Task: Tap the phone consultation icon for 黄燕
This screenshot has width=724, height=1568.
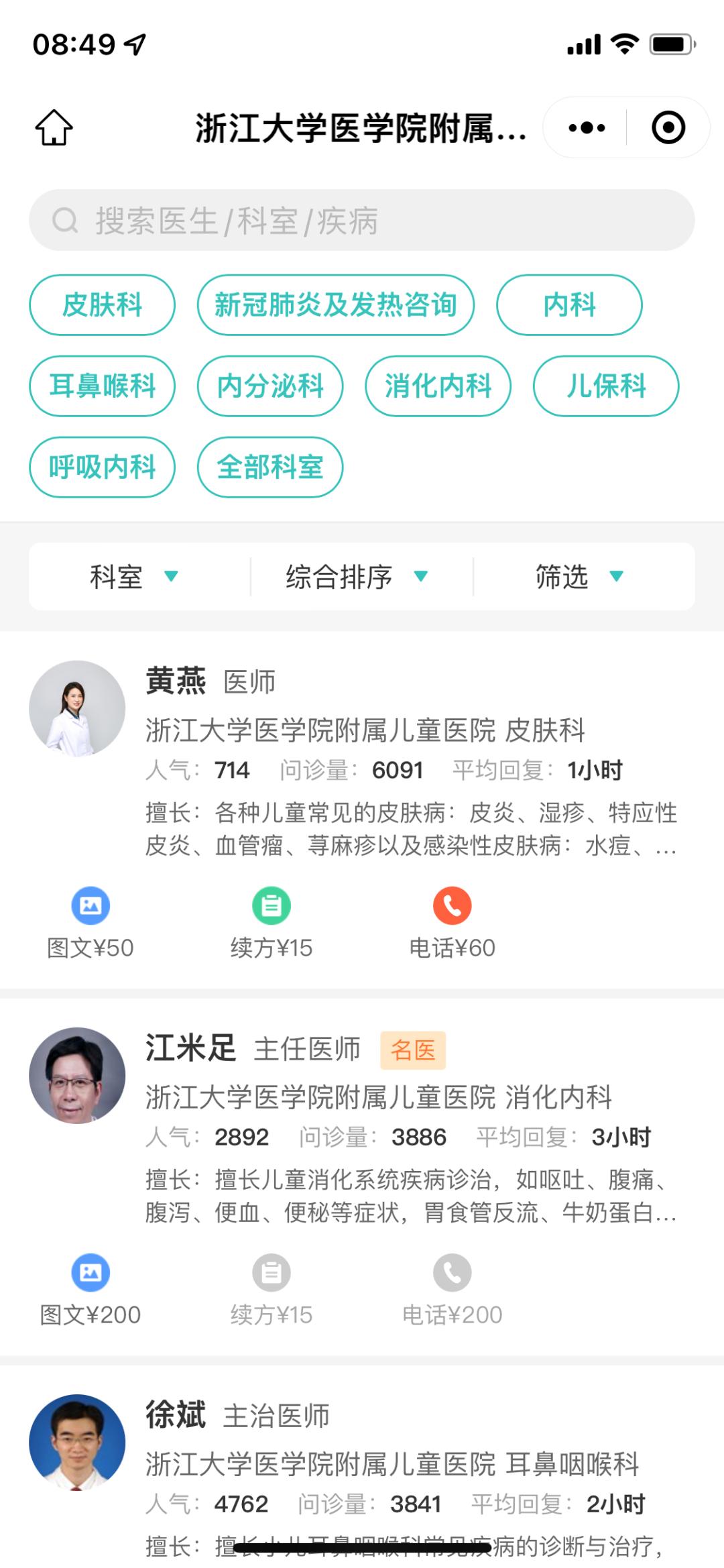Action: pos(452,905)
